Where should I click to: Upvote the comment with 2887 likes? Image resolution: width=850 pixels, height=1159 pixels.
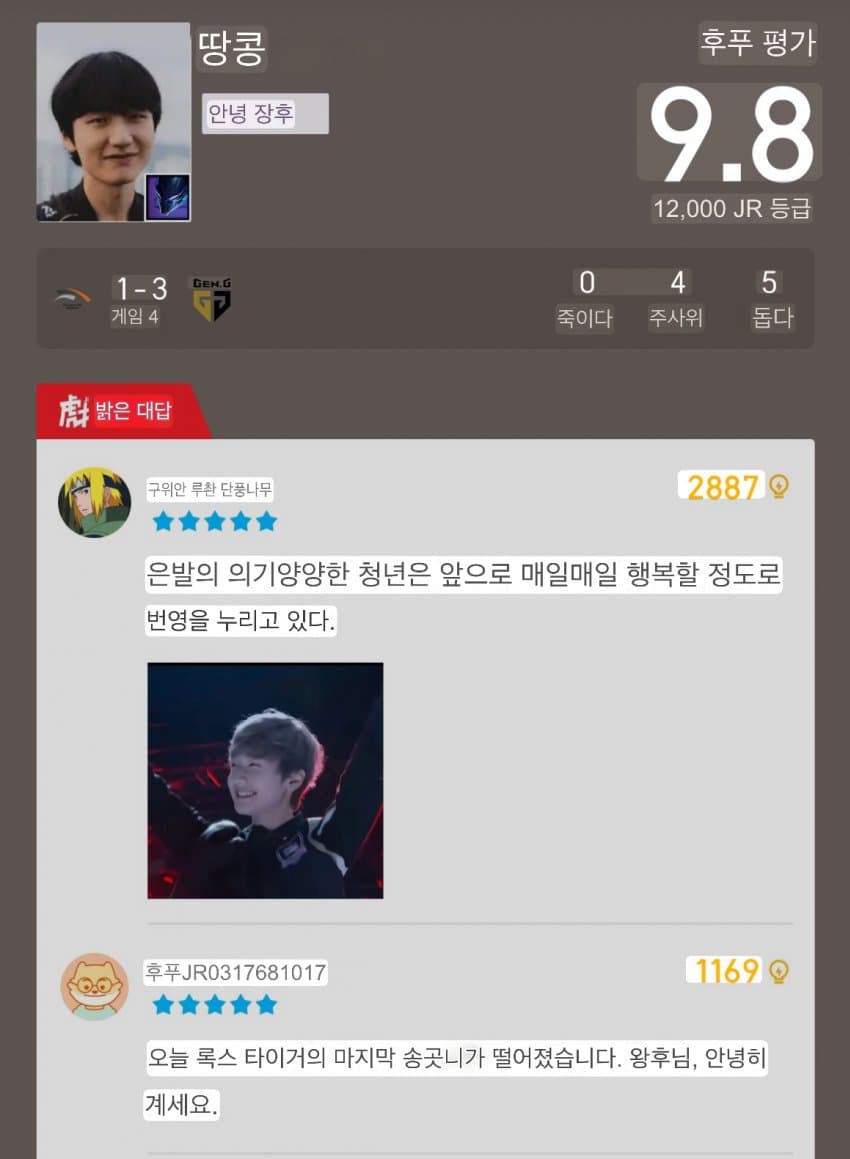pos(778,487)
